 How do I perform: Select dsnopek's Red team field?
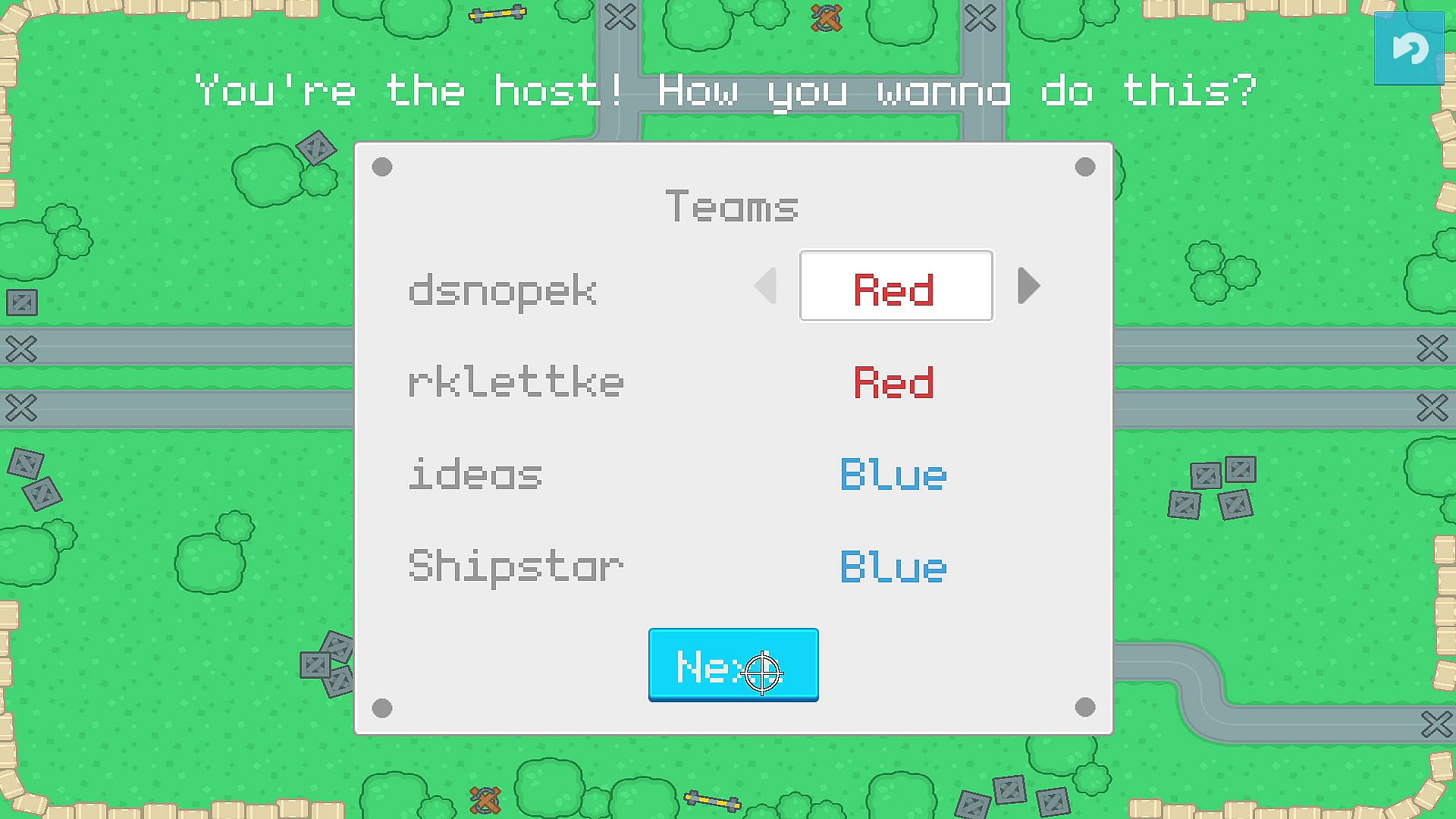pos(896,287)
